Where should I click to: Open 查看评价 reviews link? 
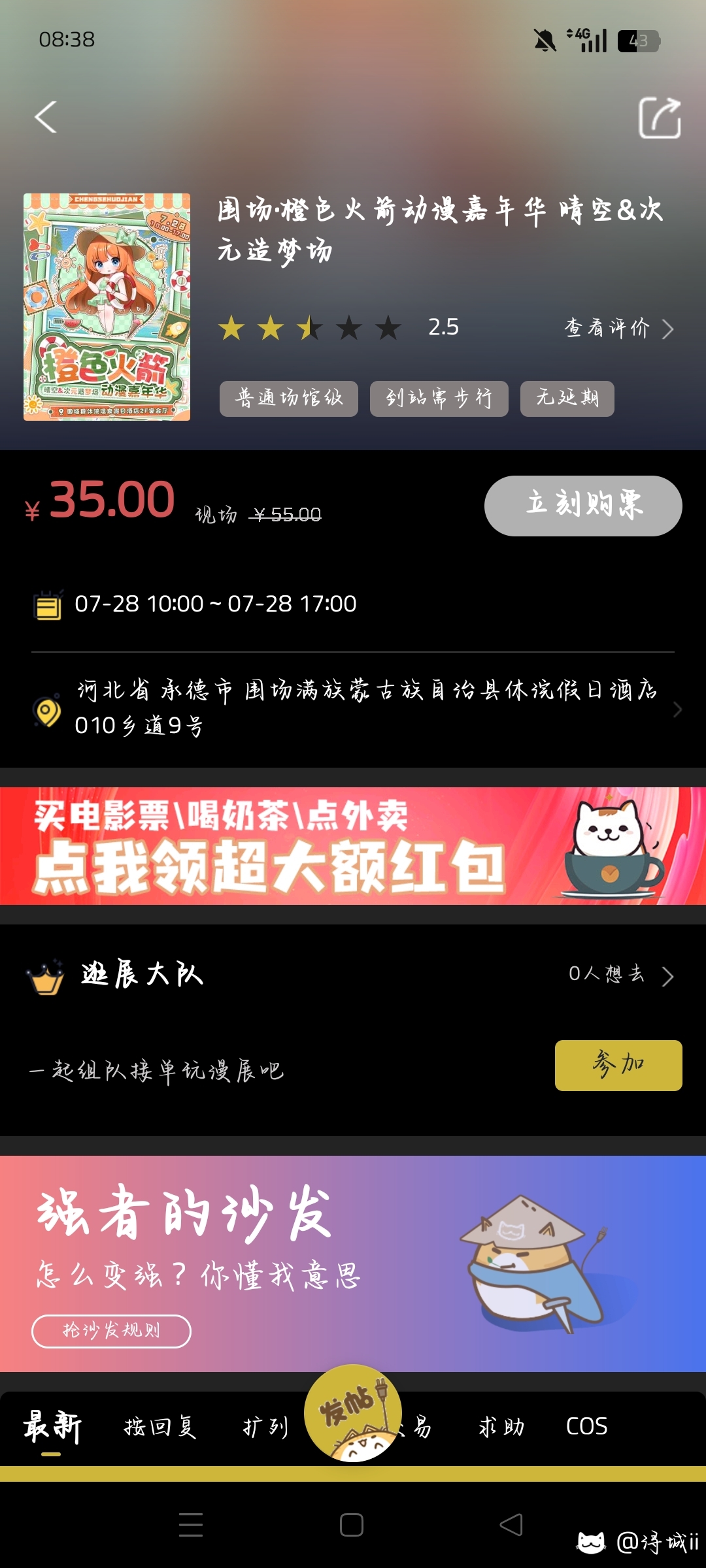(x=618, y=329)
